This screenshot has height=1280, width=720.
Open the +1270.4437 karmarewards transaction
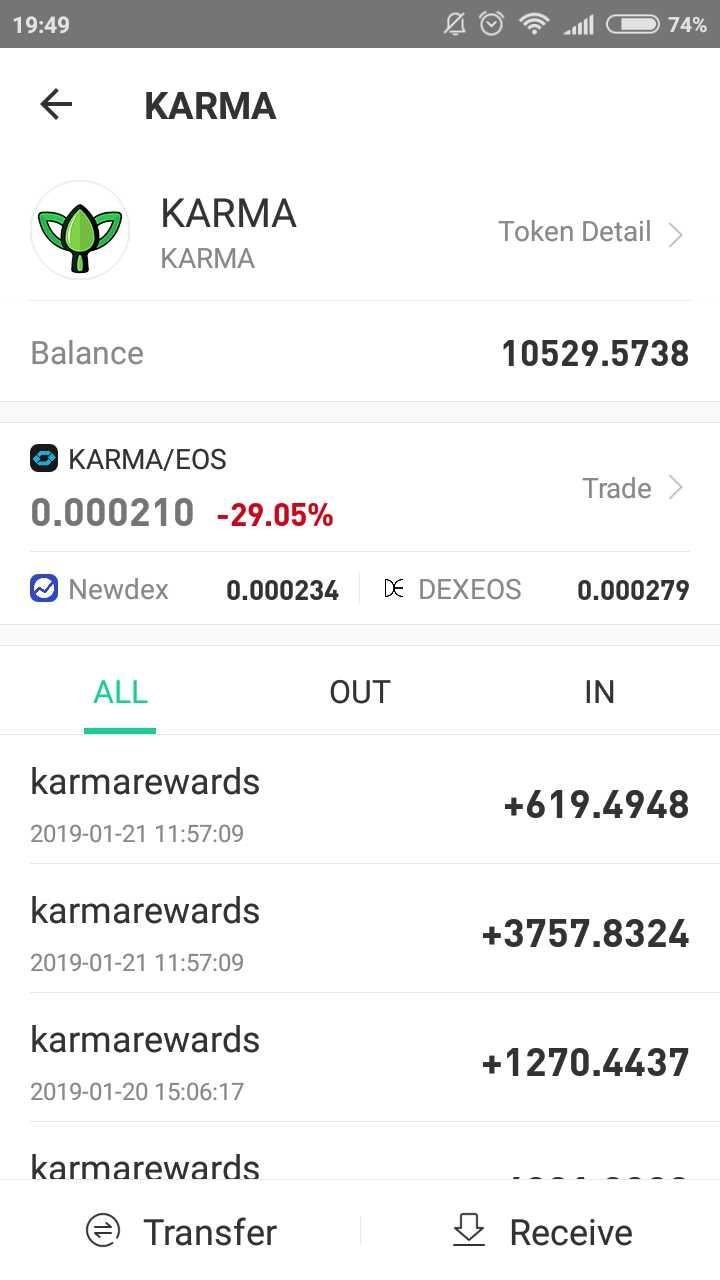click(360, 1058)
